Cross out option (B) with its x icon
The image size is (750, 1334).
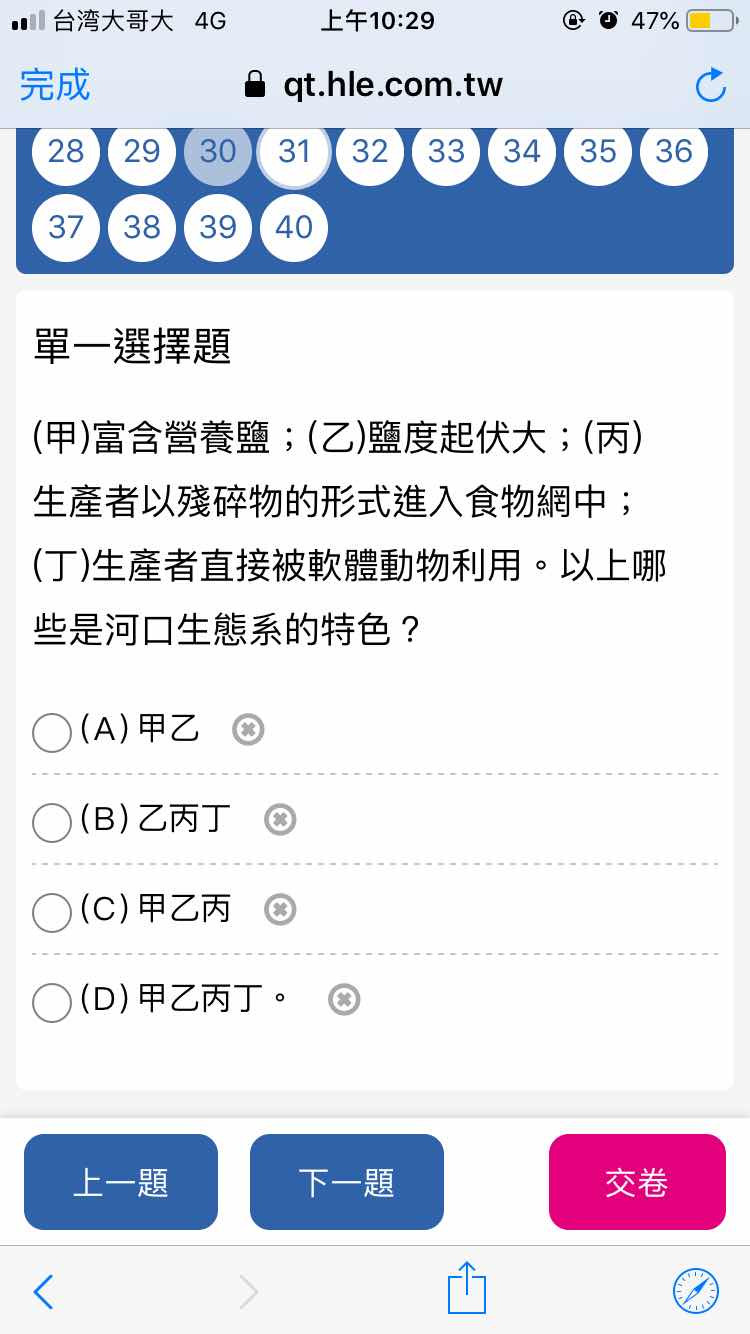tap(280, 819)
